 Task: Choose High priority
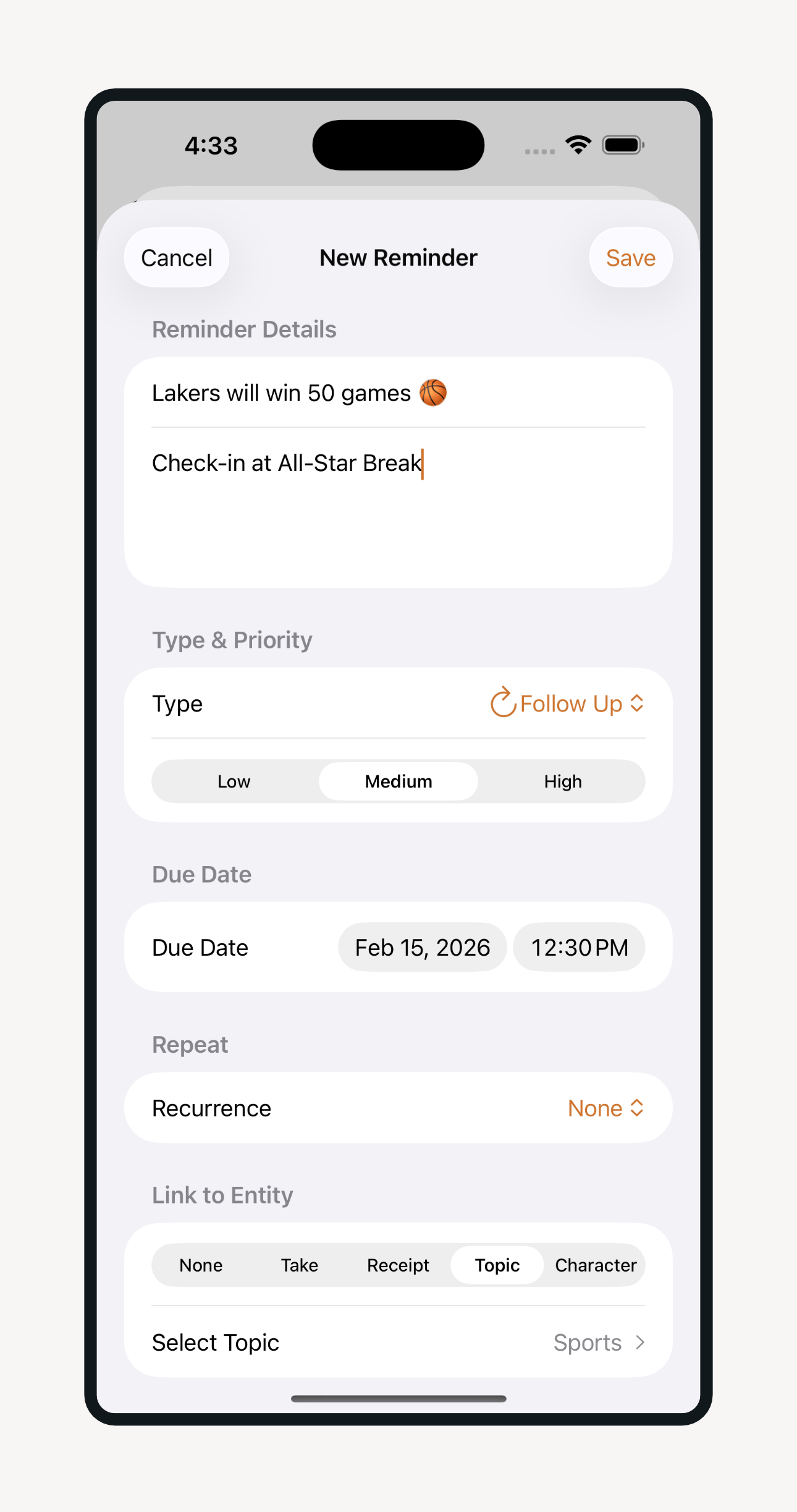pos(563,781)
